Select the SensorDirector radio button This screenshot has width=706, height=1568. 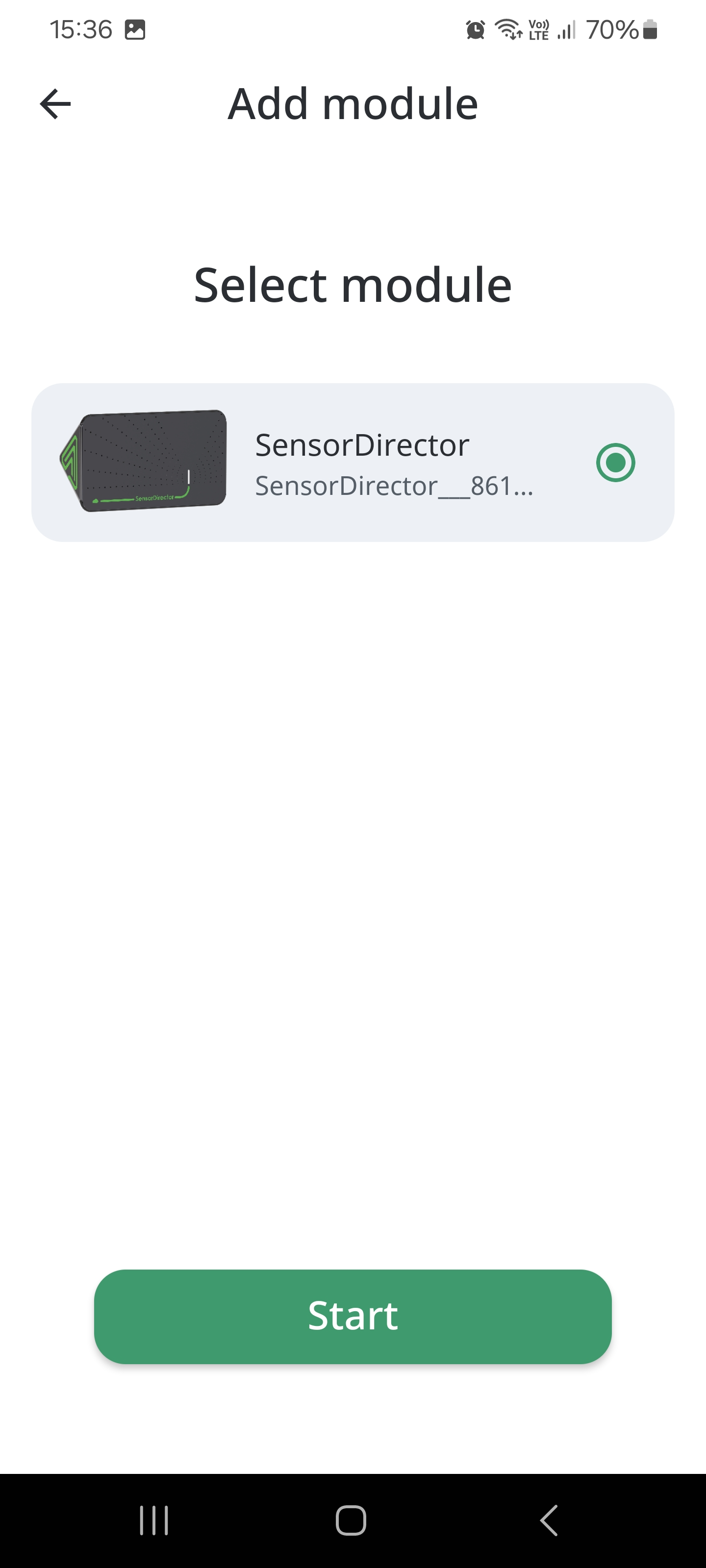tap(615, 463)
